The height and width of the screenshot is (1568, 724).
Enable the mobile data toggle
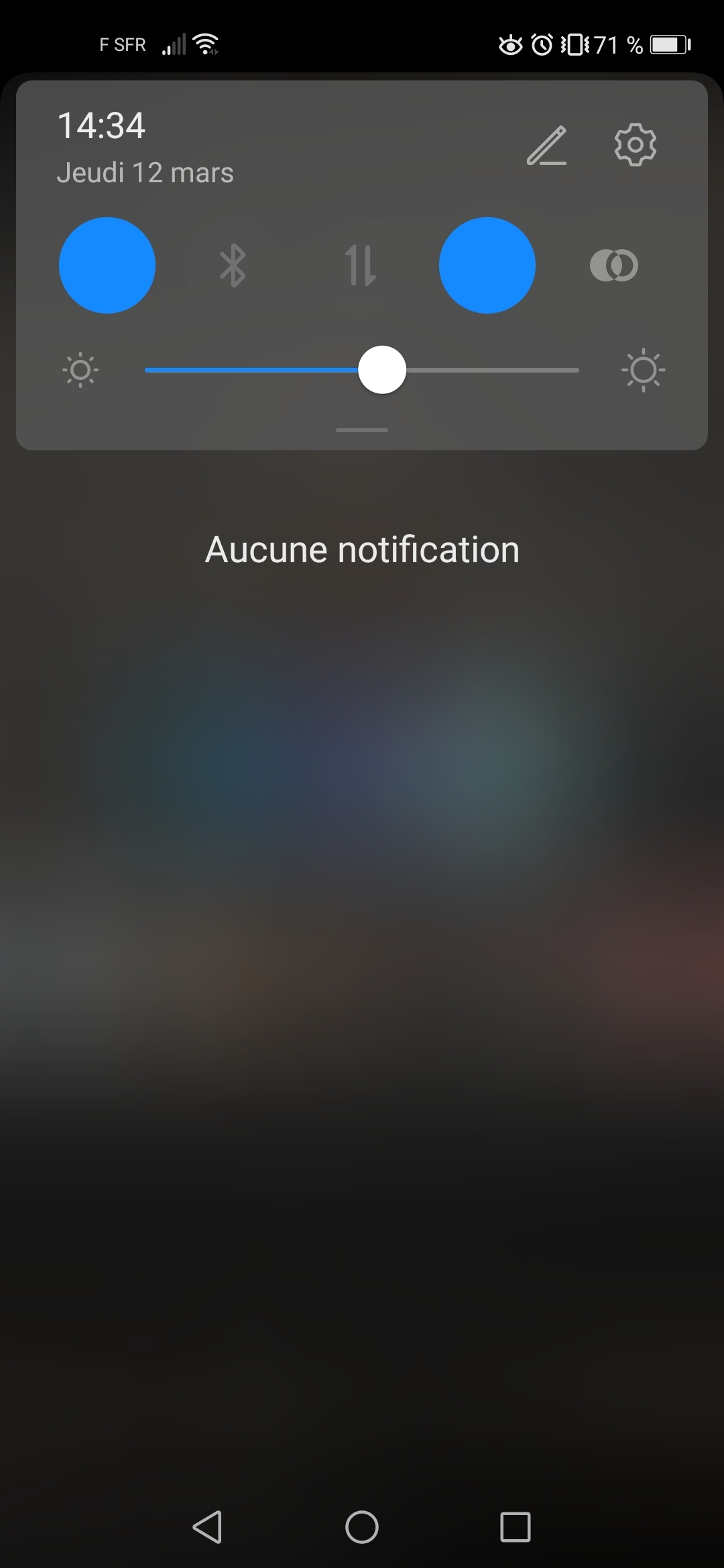tap(361, 265)
